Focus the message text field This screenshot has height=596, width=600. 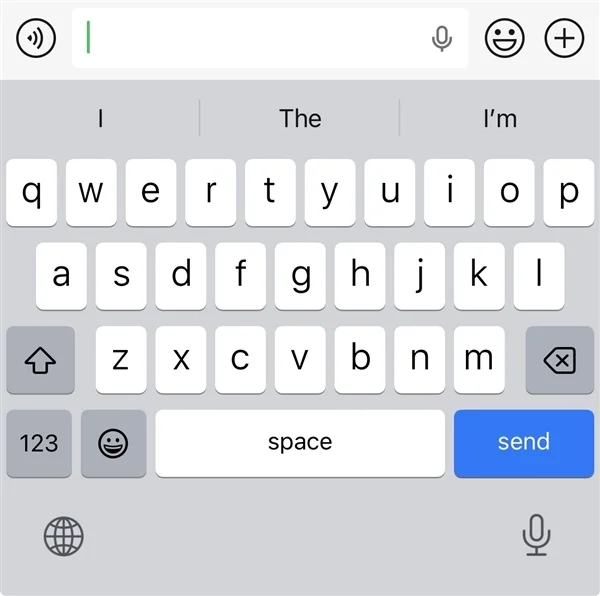[250, 39]
